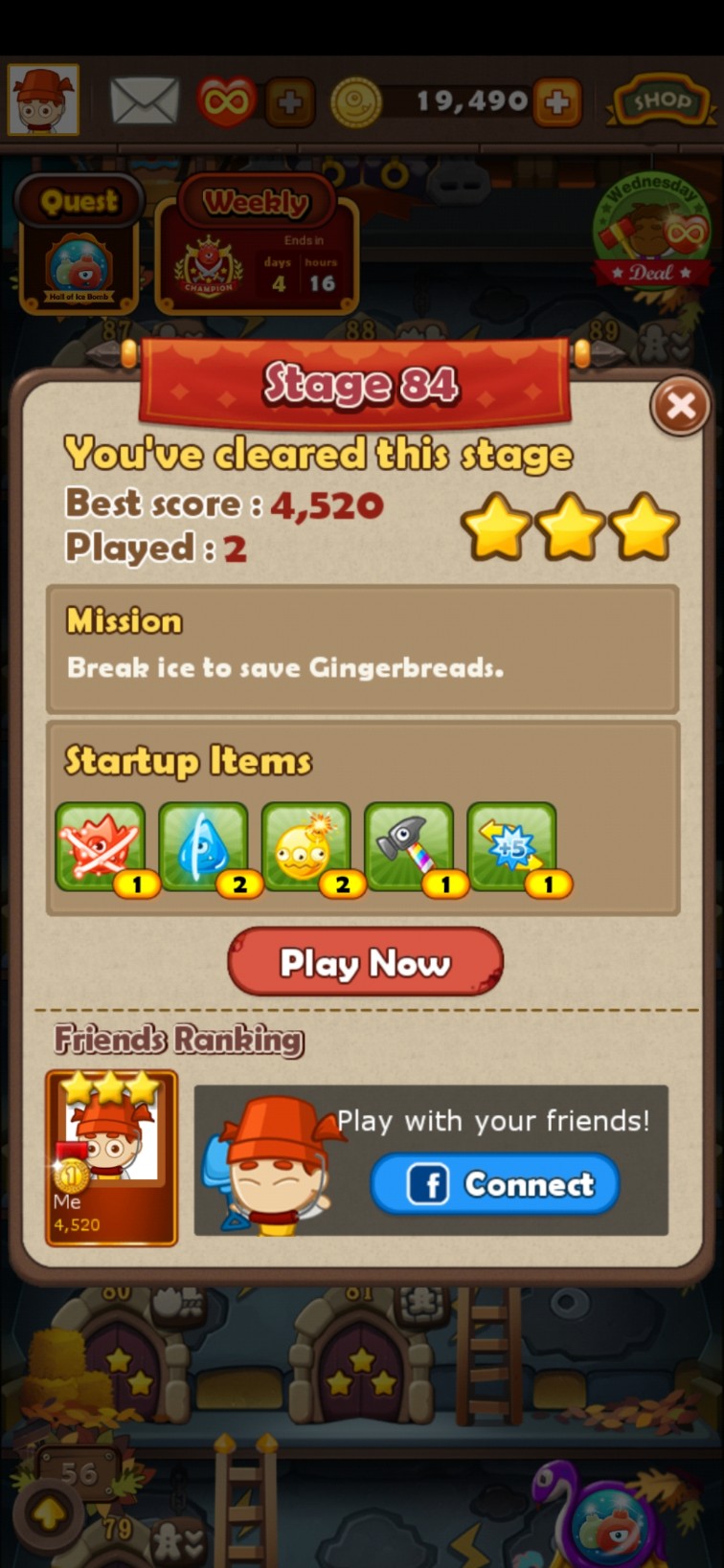Add more coins with the plus button

[557, 101]
